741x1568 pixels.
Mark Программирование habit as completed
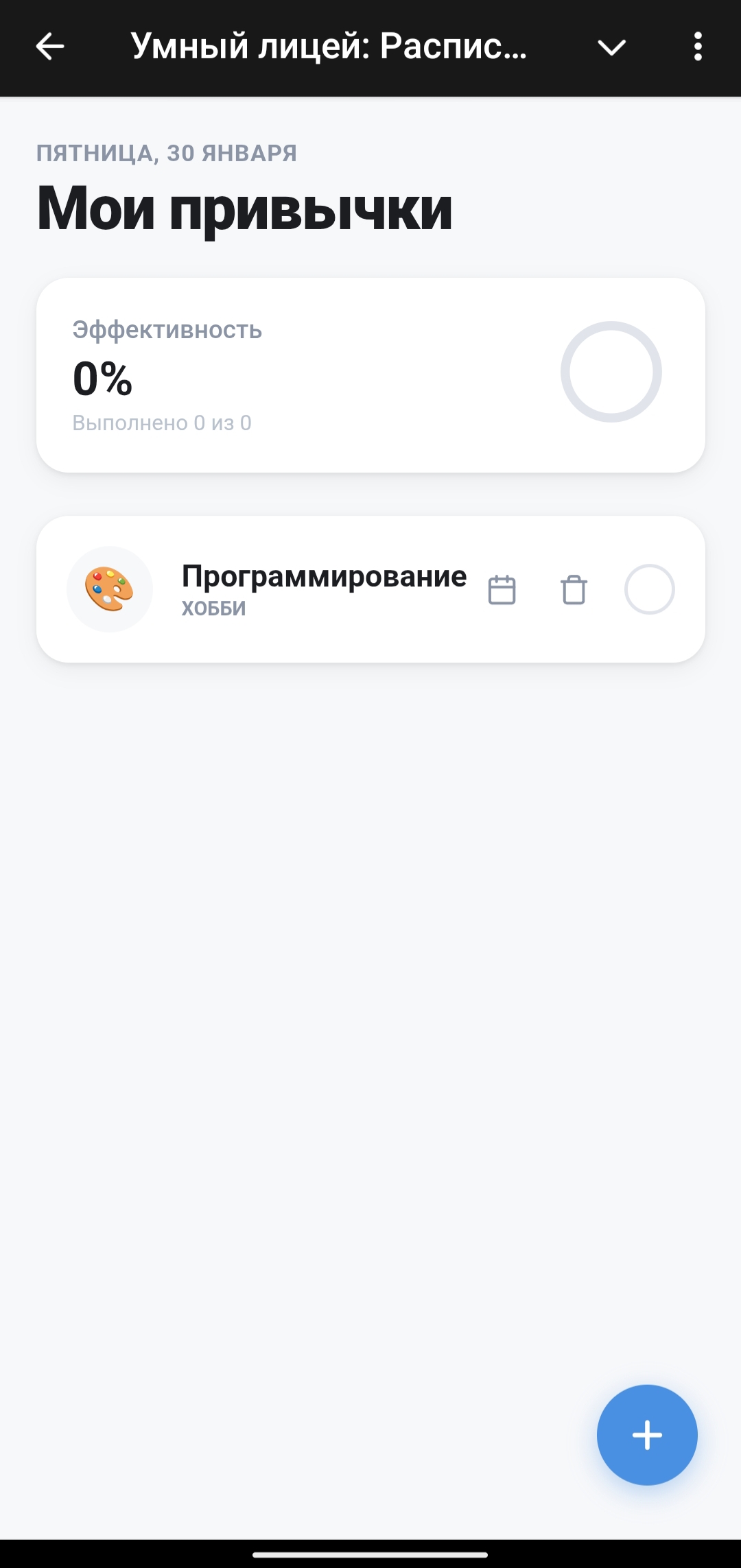[649, 589]
